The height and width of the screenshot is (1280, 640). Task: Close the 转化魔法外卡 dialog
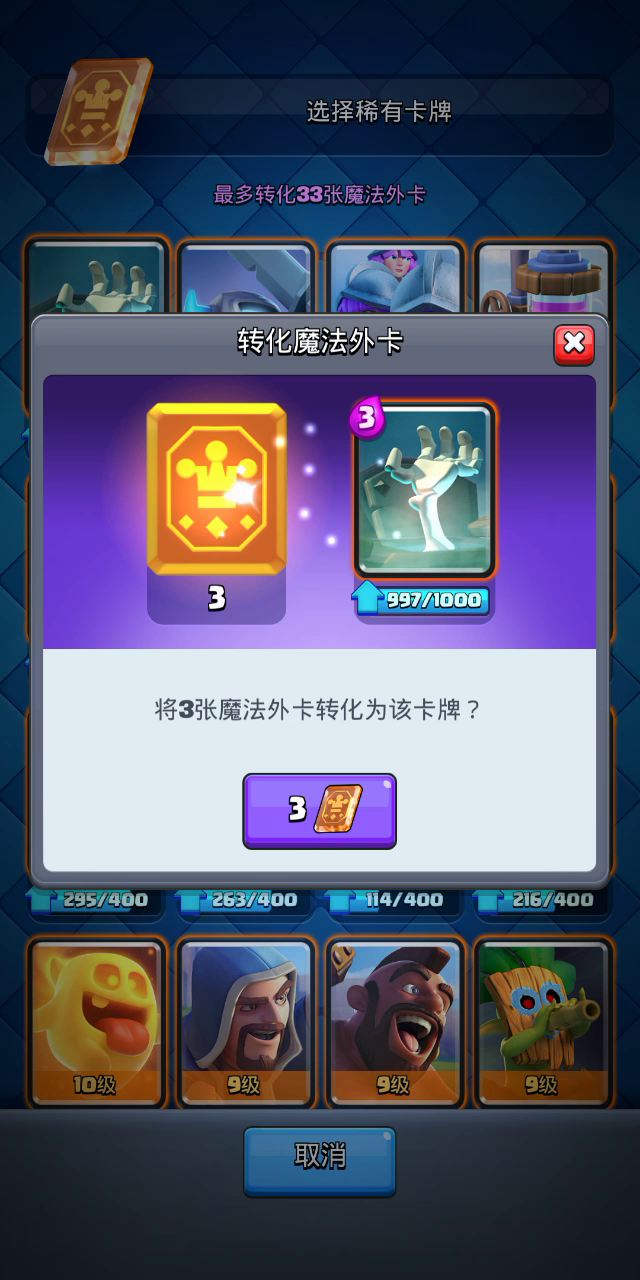(x=574, y=344)
